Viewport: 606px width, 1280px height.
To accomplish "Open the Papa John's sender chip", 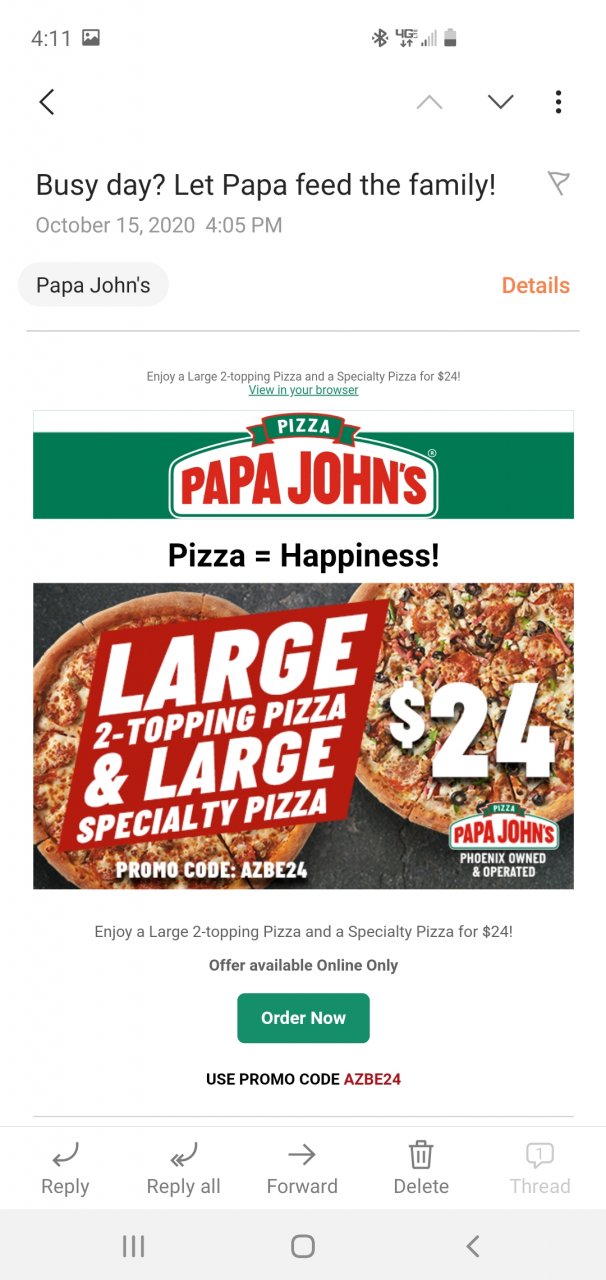I will click(x=93, y=285).
